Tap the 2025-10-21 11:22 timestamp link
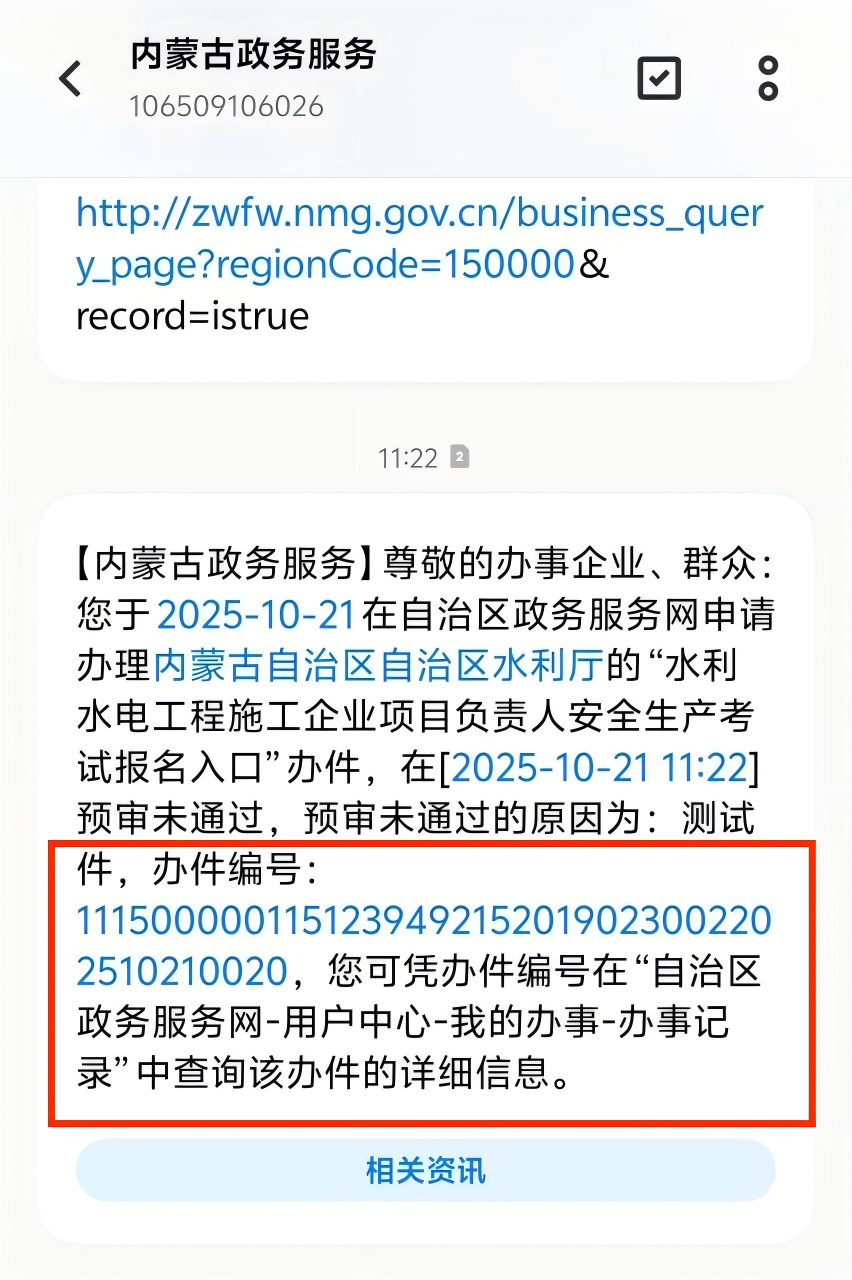This screenshot has height=1280, width=852. [x=600, y=768]
